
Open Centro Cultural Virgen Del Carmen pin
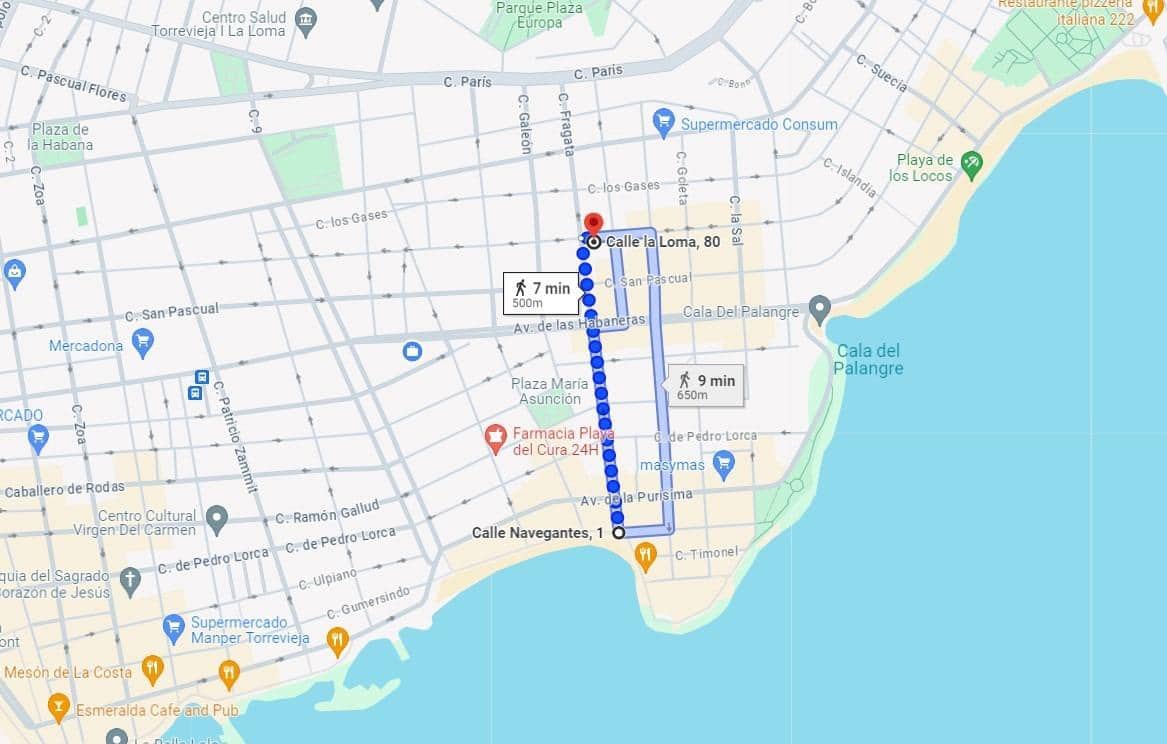217,519
